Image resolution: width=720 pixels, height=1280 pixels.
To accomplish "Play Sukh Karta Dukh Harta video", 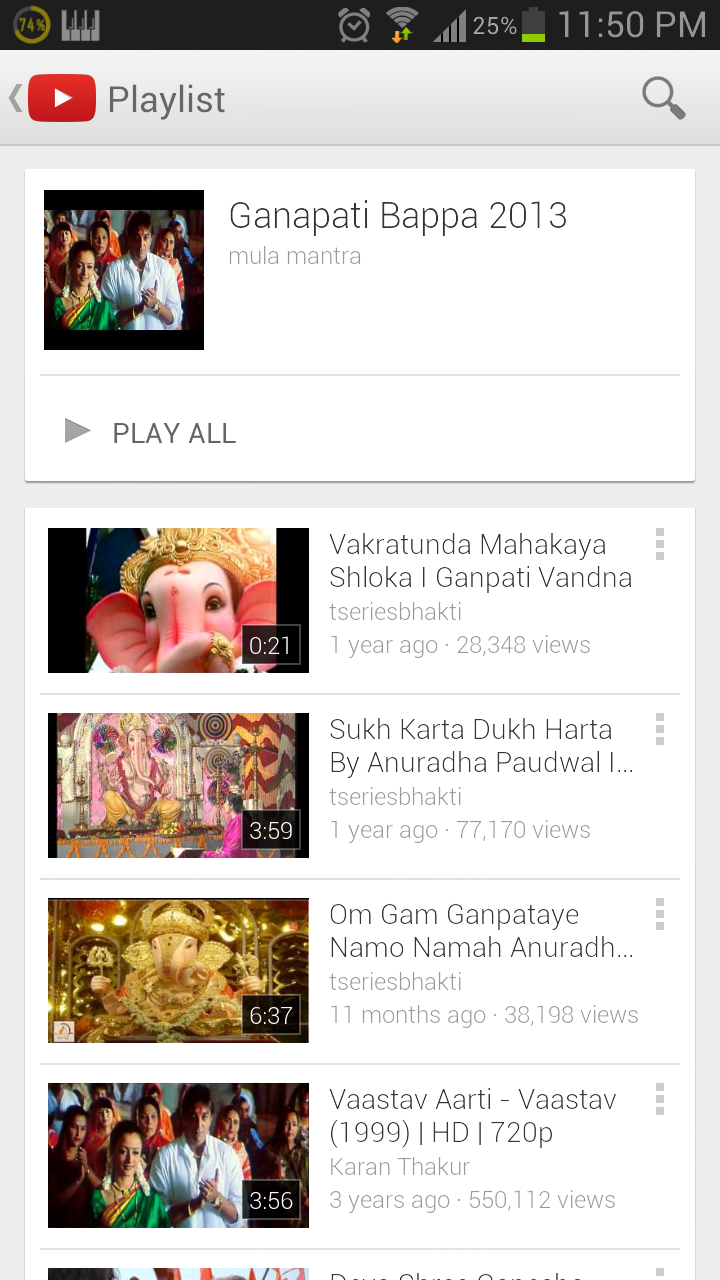I will [x=178, y=785].
